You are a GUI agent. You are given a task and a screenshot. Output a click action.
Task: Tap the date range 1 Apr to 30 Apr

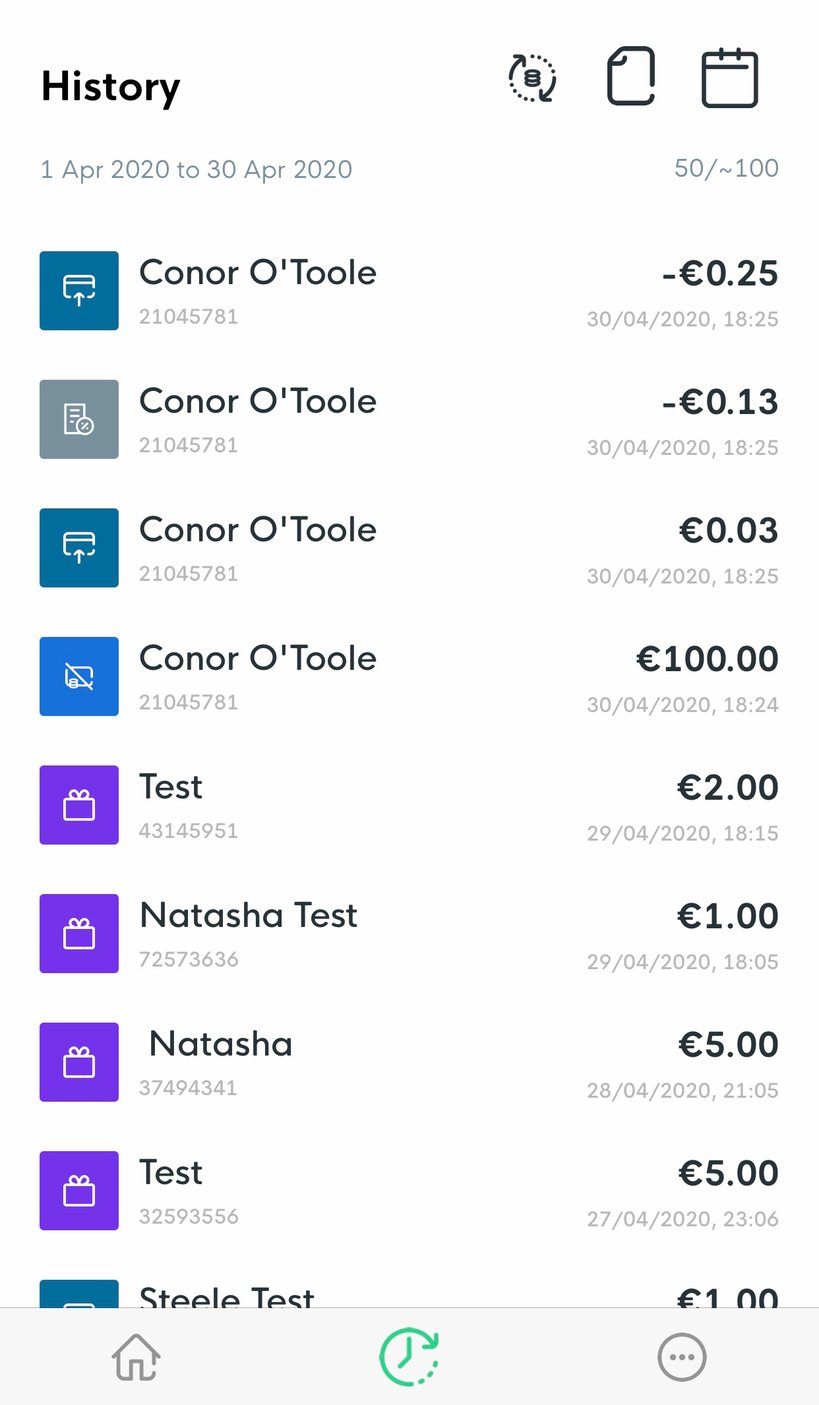196,169
